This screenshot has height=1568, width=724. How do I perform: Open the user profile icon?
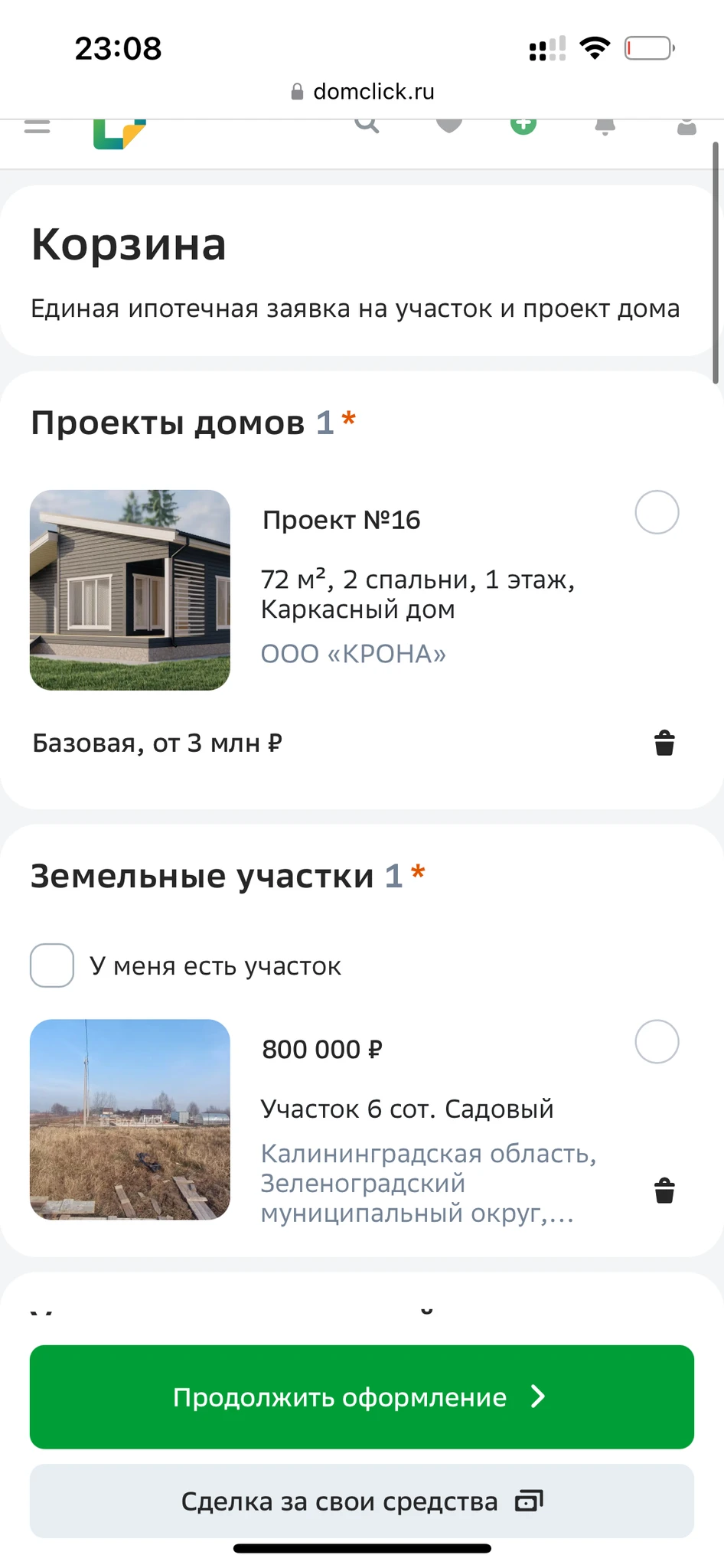tap(686, 127)
